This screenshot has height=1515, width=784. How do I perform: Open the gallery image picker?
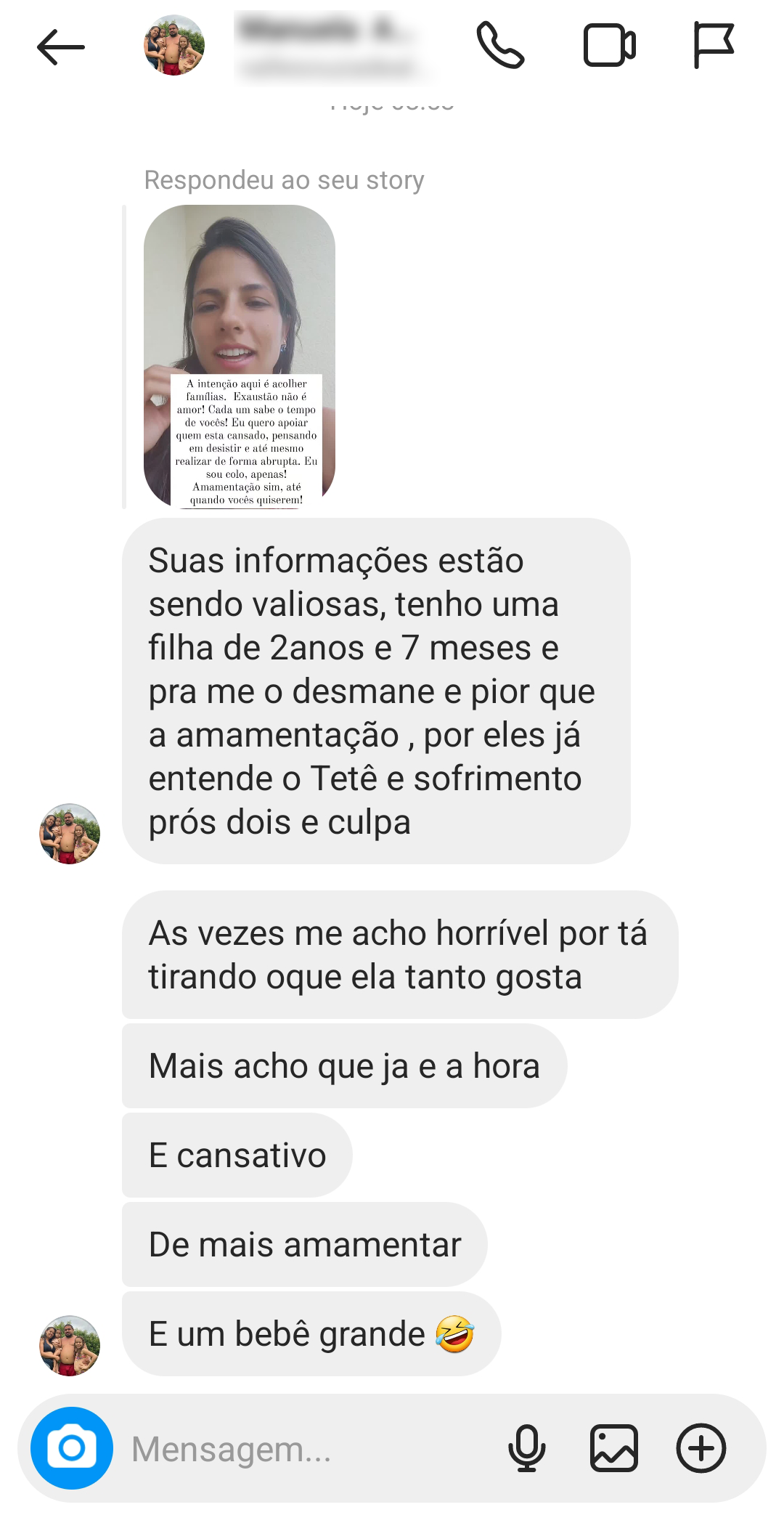pyautogui.click(x=614, y=1448)
